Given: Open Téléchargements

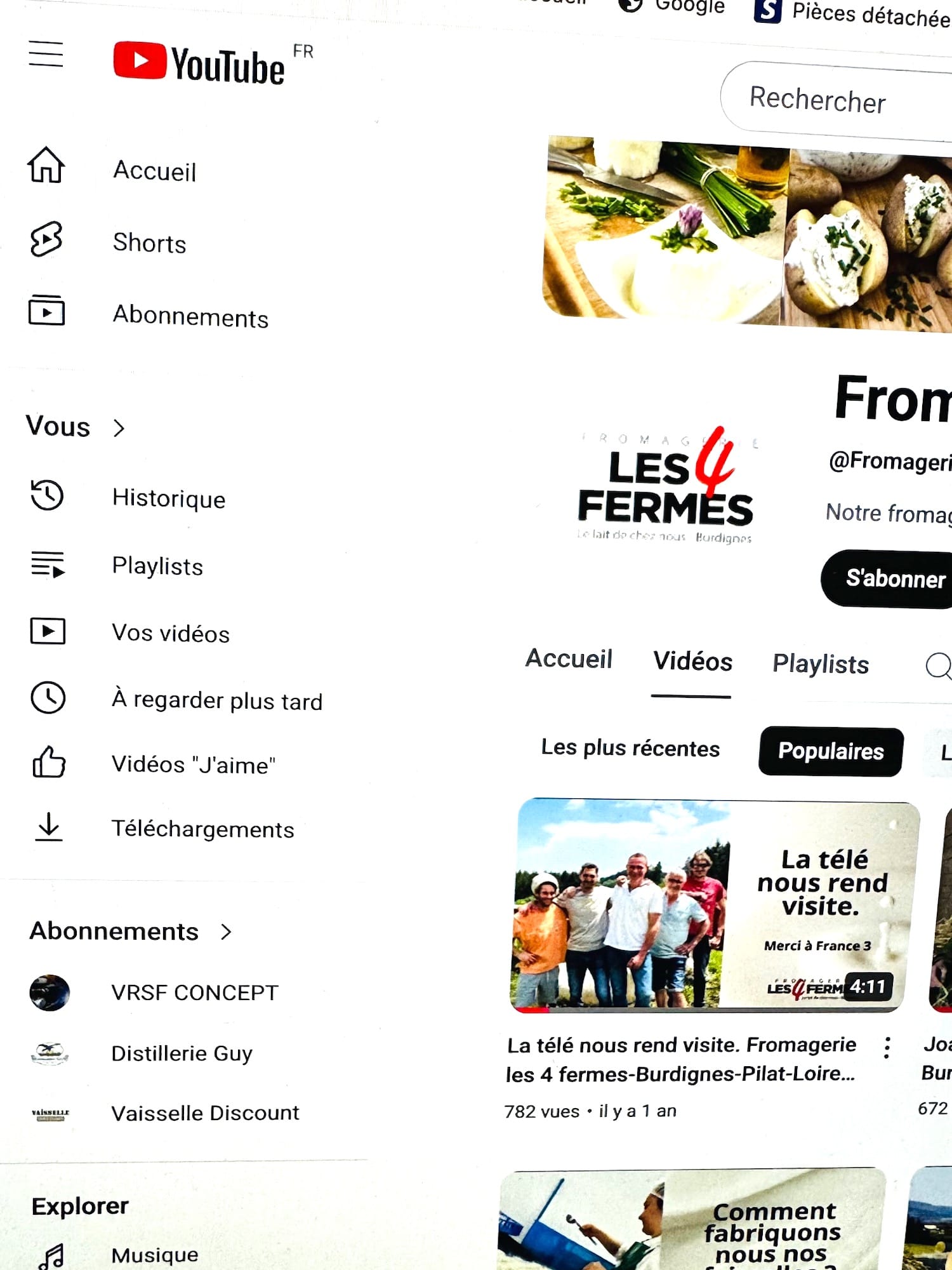Looking at the screenshot, I should tap(202, 829).
